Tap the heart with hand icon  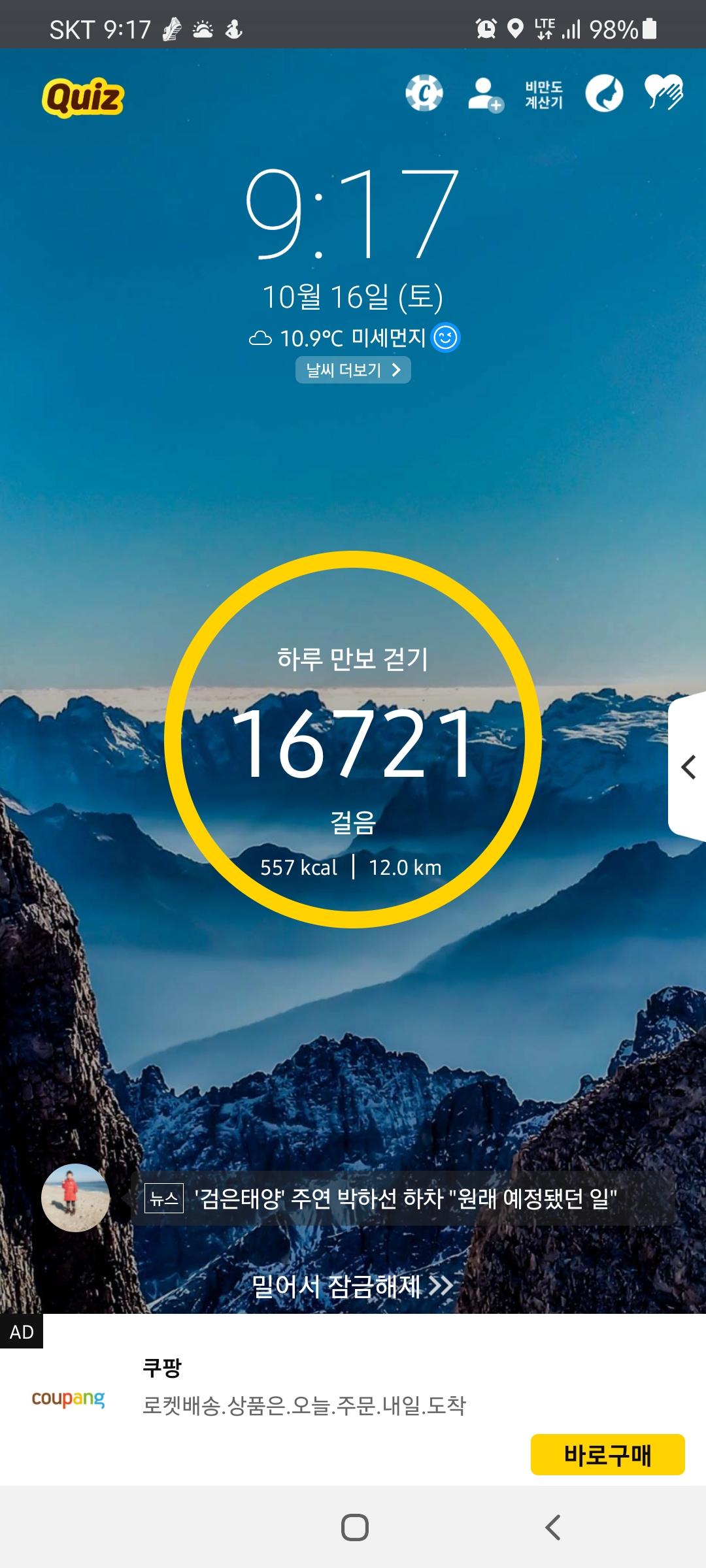click(664, 92)
